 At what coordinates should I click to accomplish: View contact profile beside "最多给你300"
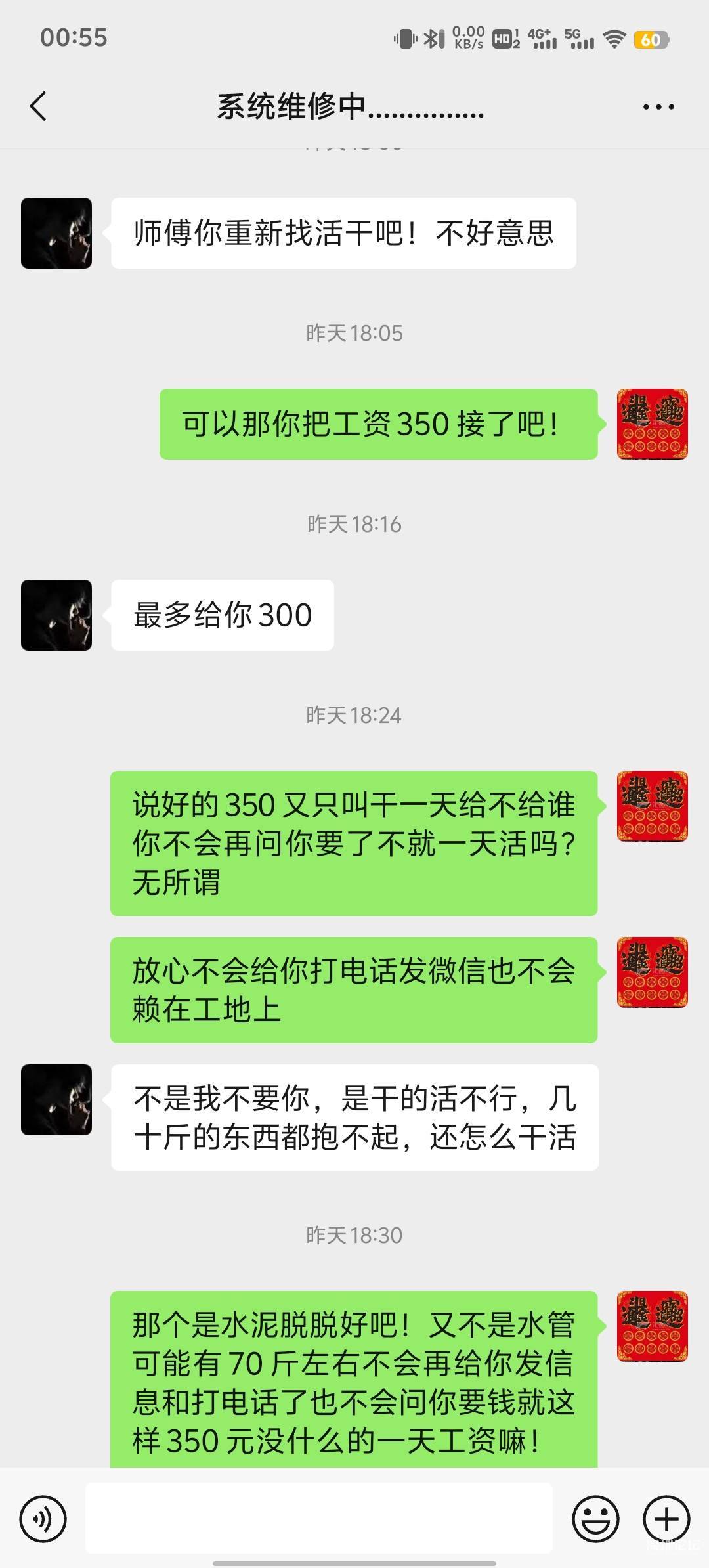tap(56, 615)
